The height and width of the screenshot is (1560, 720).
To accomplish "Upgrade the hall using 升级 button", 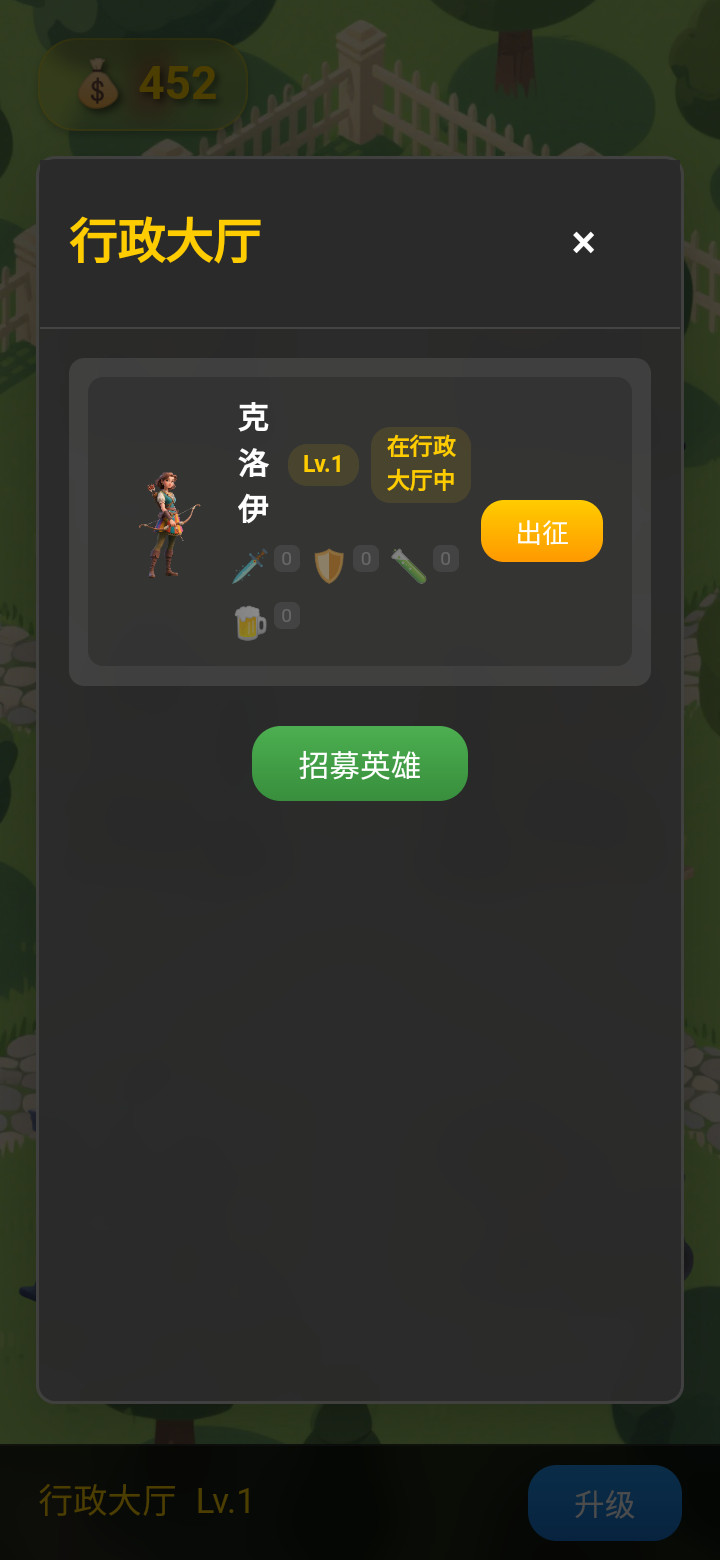I will click(x=604, y=1502).
